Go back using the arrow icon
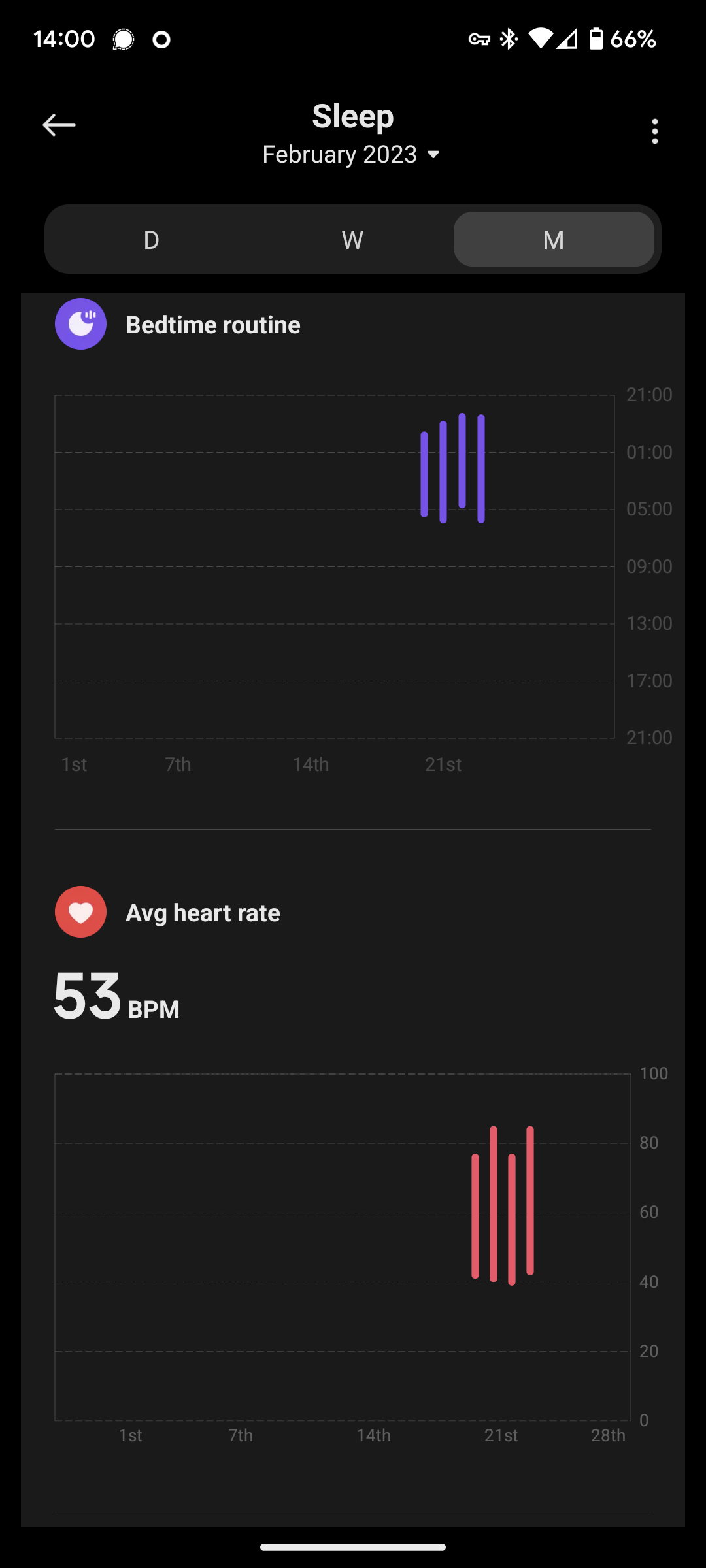The height and width of the screenshot is (1568, 706). [x=59, y=125]
